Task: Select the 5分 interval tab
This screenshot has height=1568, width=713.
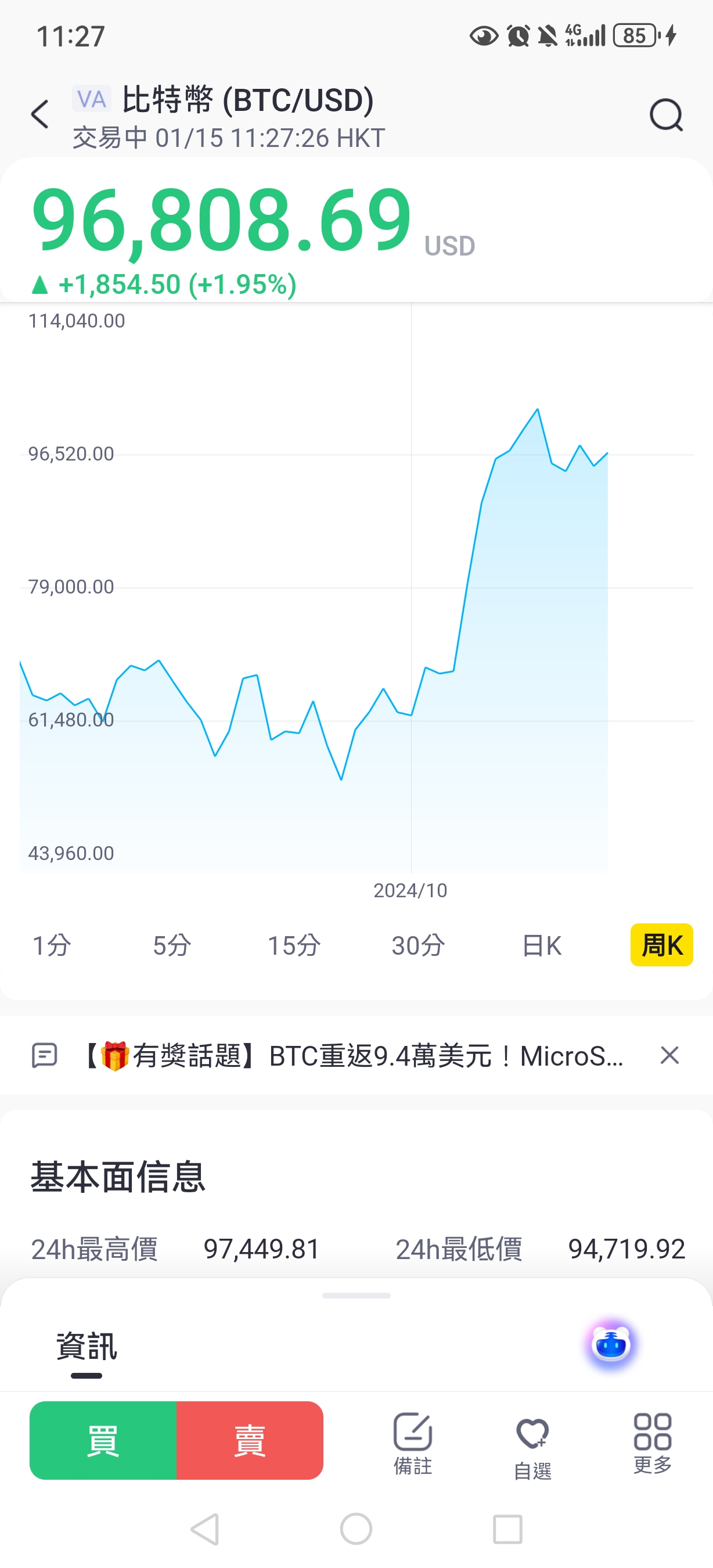Action: coord(172,945)
